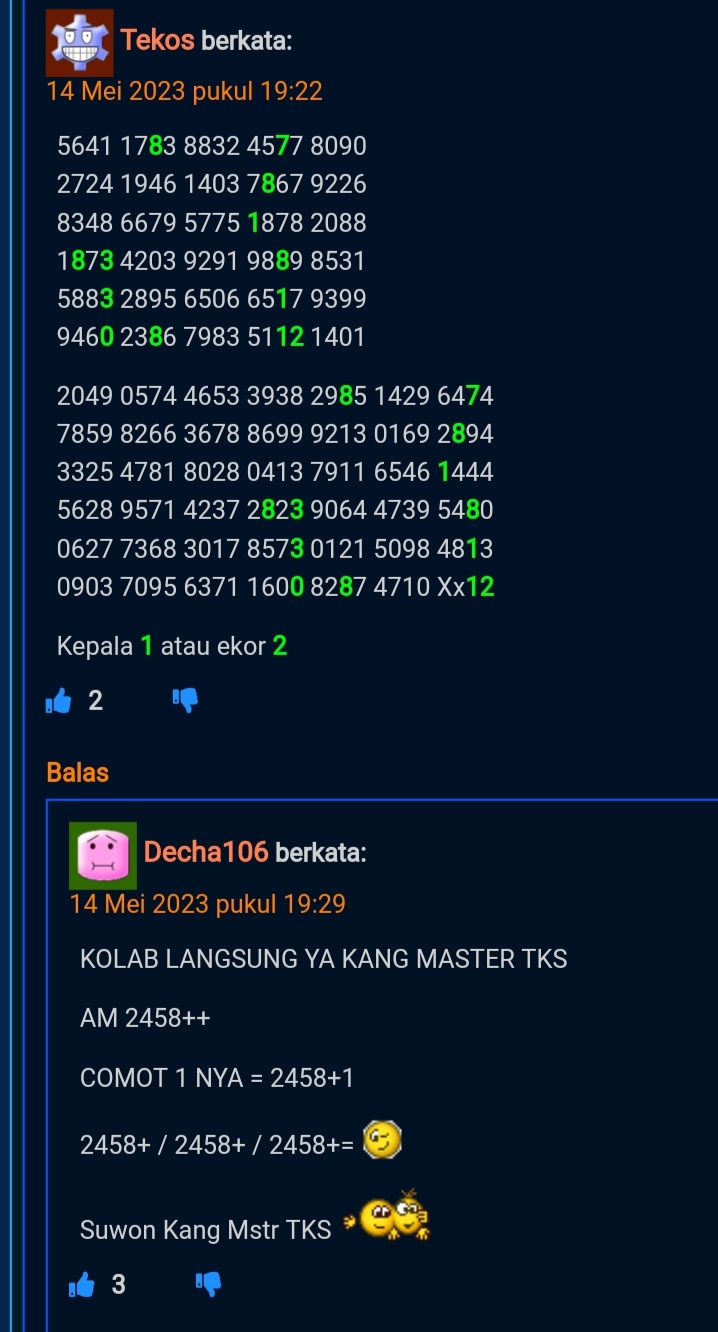Open Tekos's comment timestamp link

coord(185,92)
